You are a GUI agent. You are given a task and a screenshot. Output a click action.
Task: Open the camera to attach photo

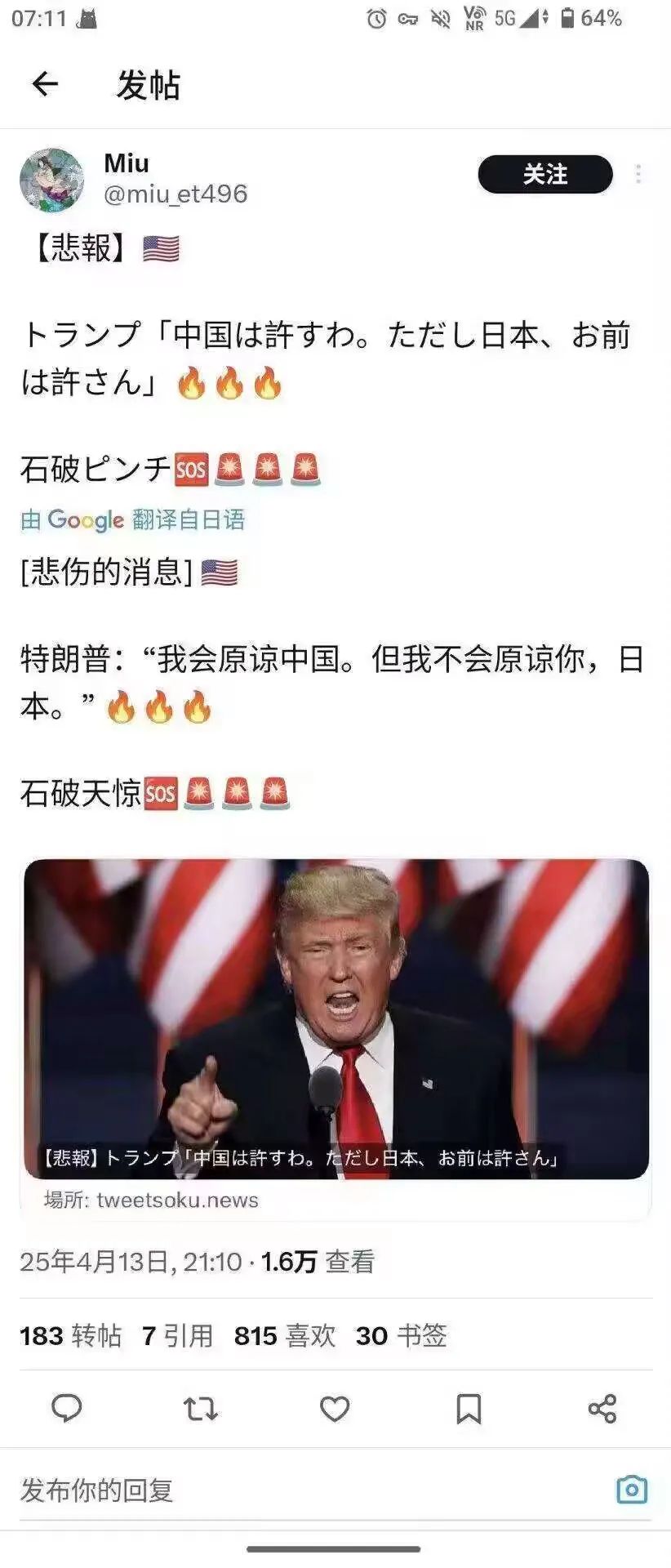632,1489
